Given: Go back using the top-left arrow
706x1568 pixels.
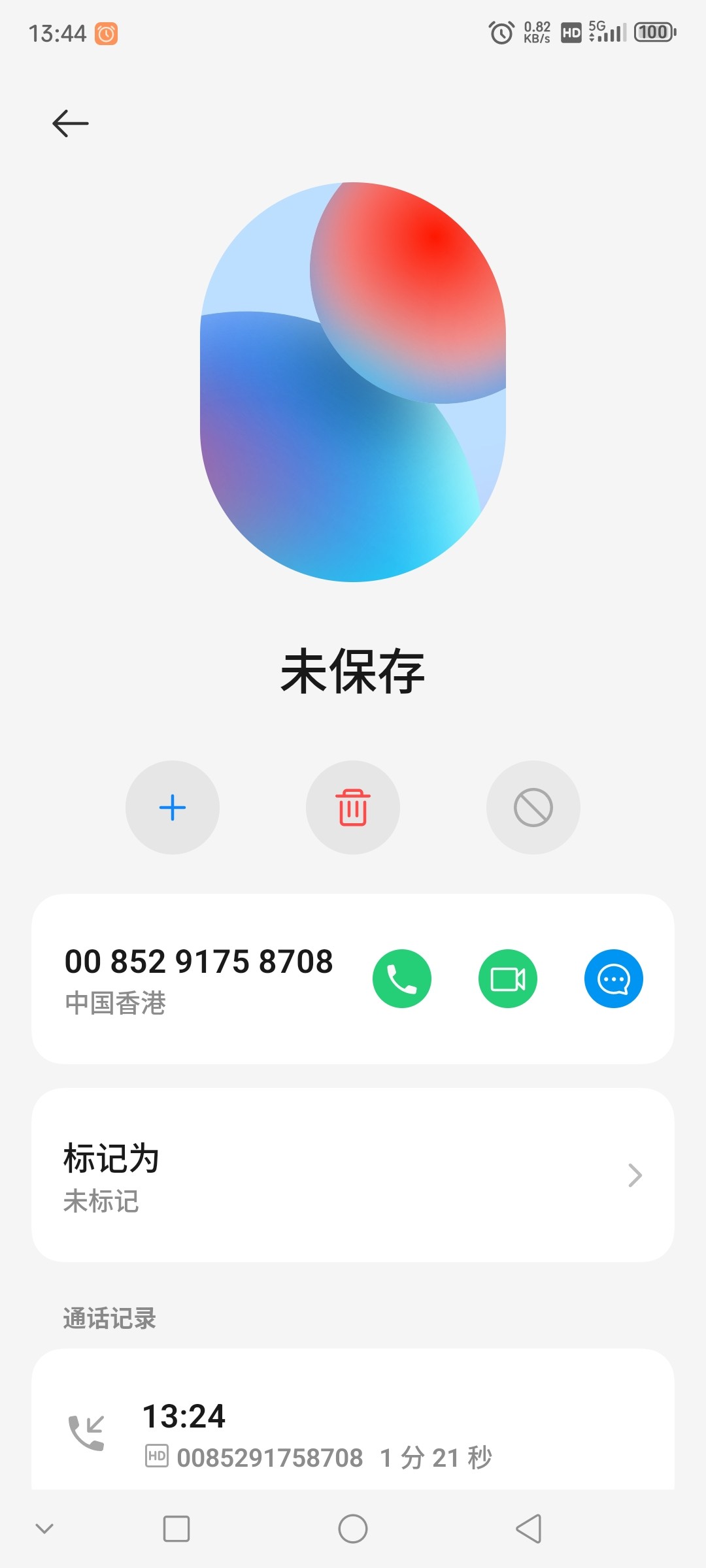Looking at the screenshot, I should coord(69,122).
